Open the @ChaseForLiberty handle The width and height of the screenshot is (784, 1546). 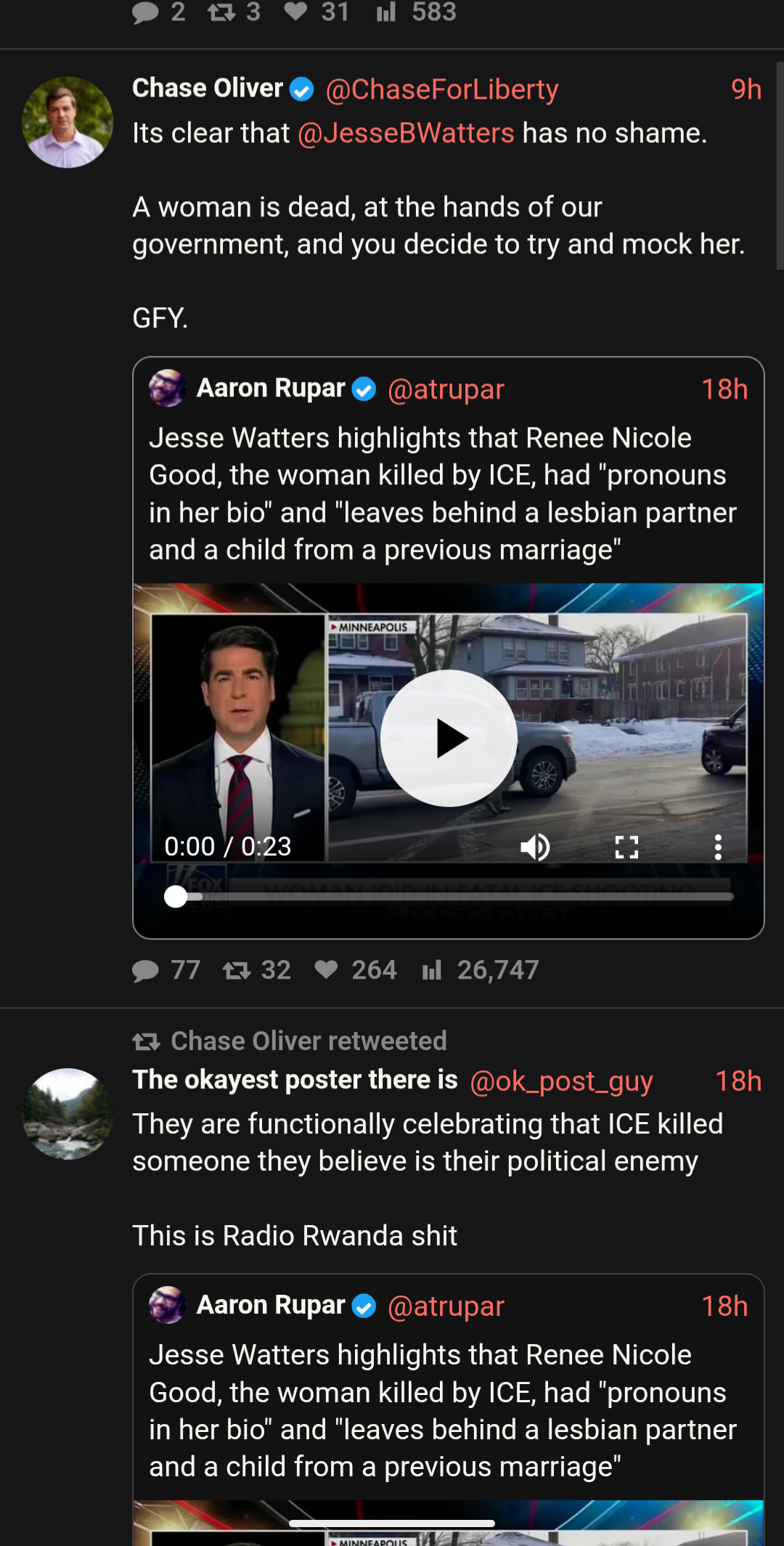pyautogui.click(x=441, y=89)
